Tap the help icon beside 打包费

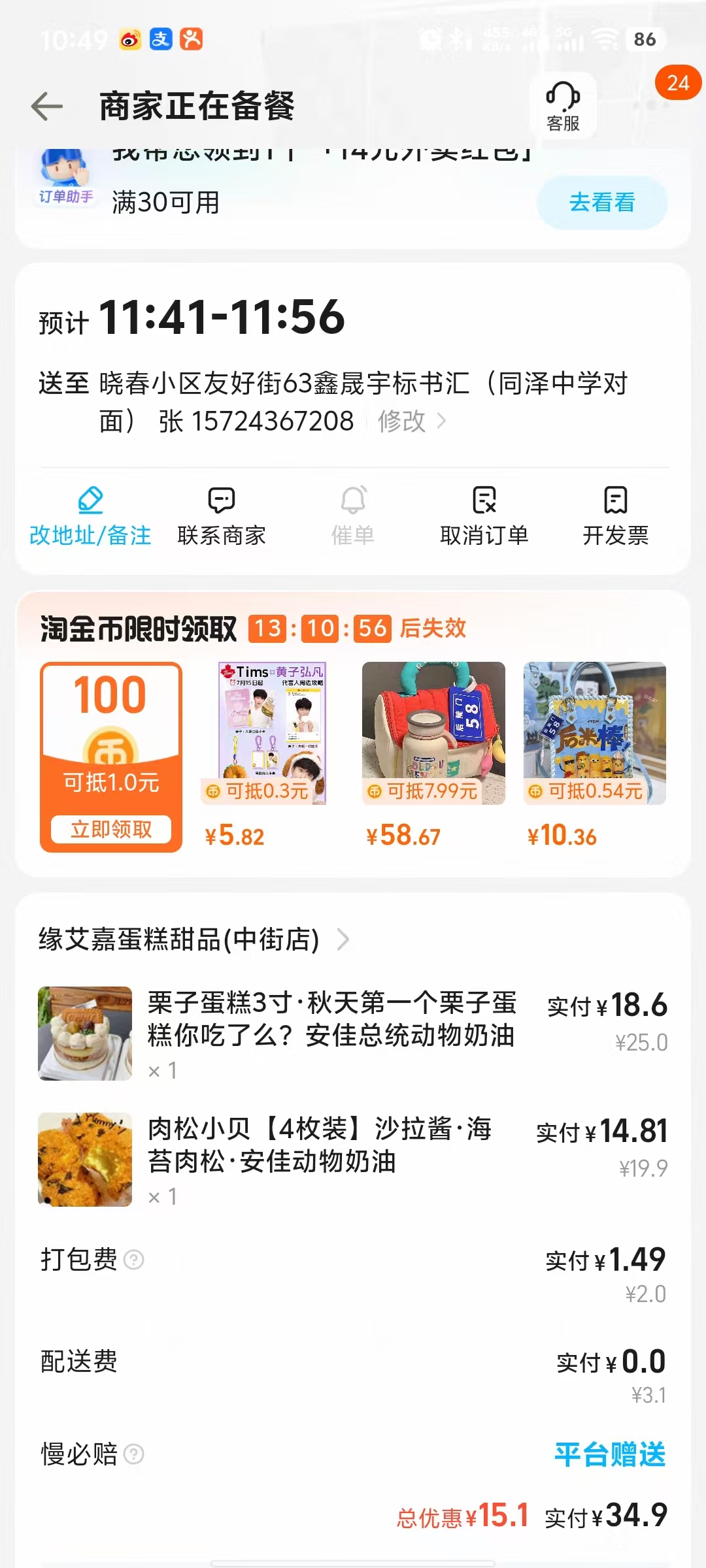134,1260
